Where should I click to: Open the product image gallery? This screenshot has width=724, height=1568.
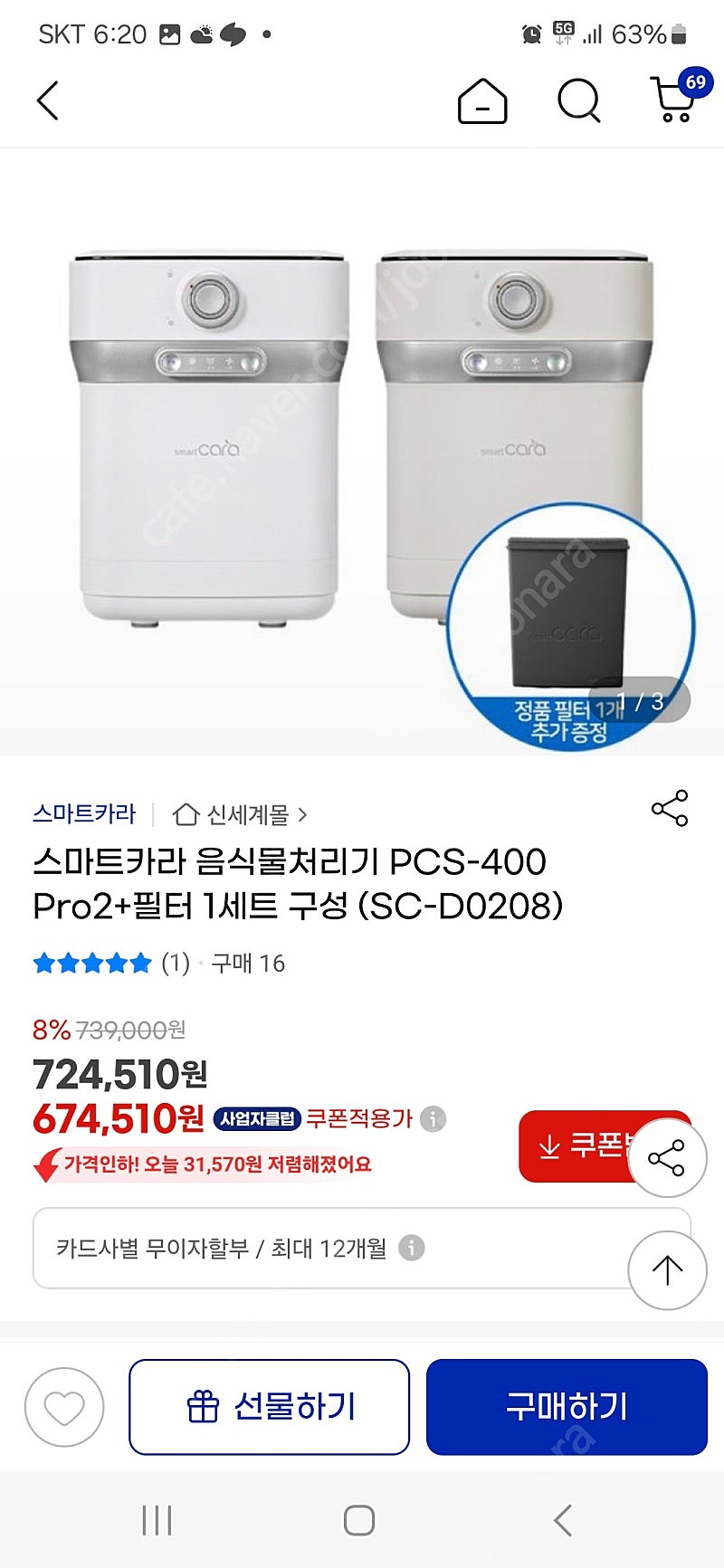[362, 452]
